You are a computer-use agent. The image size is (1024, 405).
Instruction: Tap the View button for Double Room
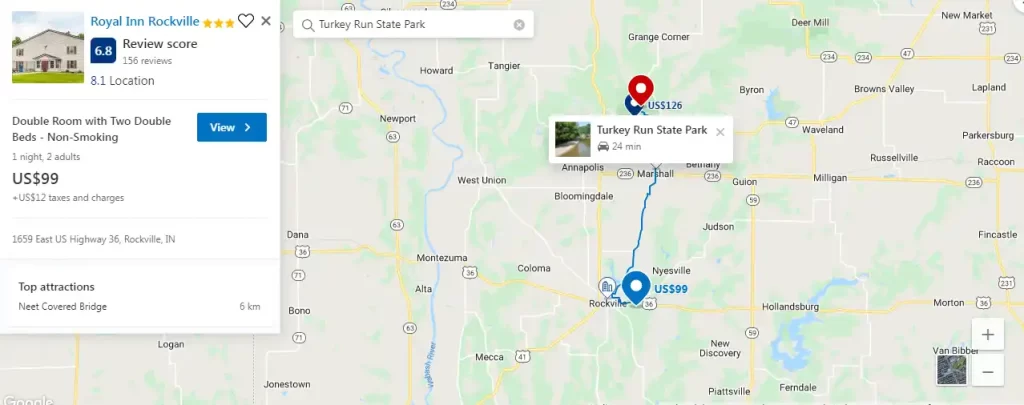click(231, 127)
